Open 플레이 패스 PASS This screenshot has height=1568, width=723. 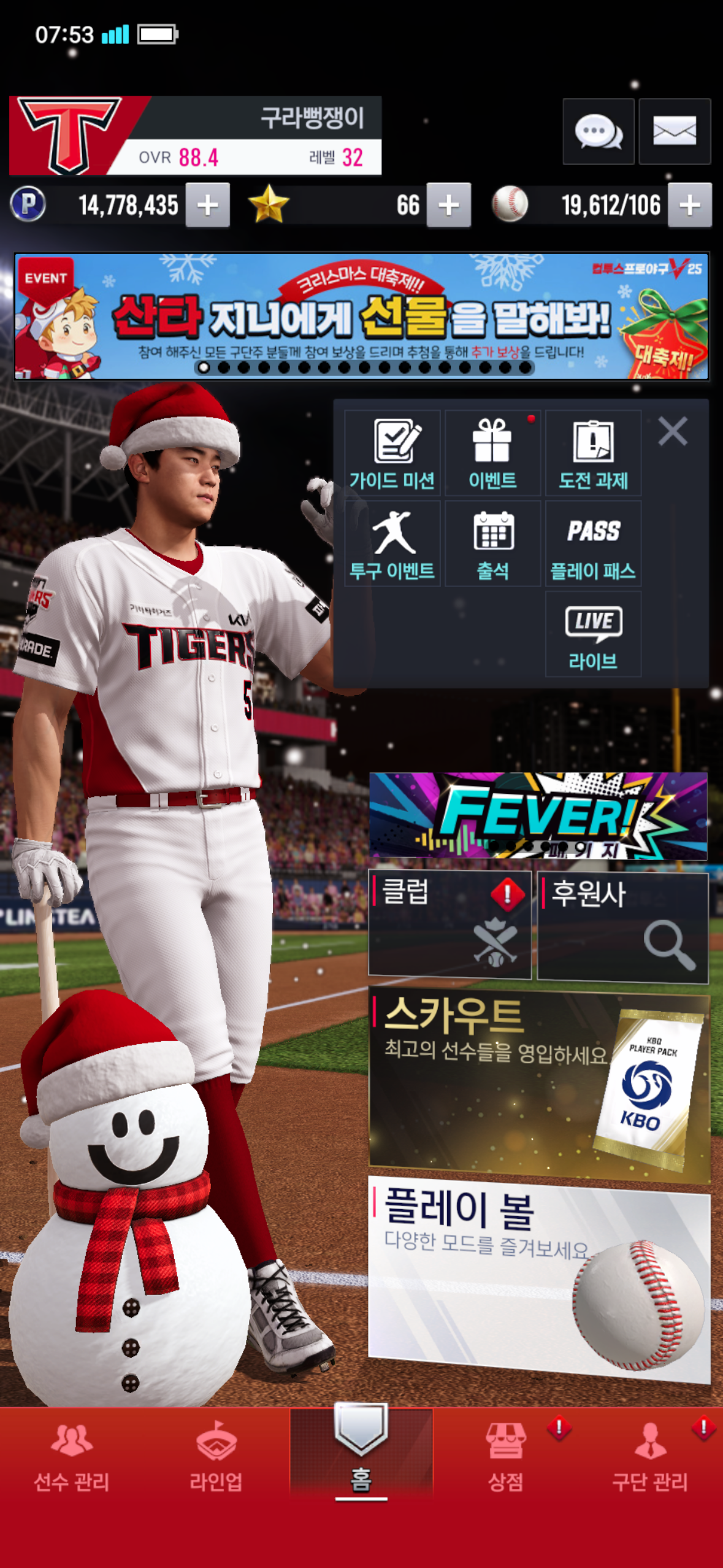[x=593, y=544]
